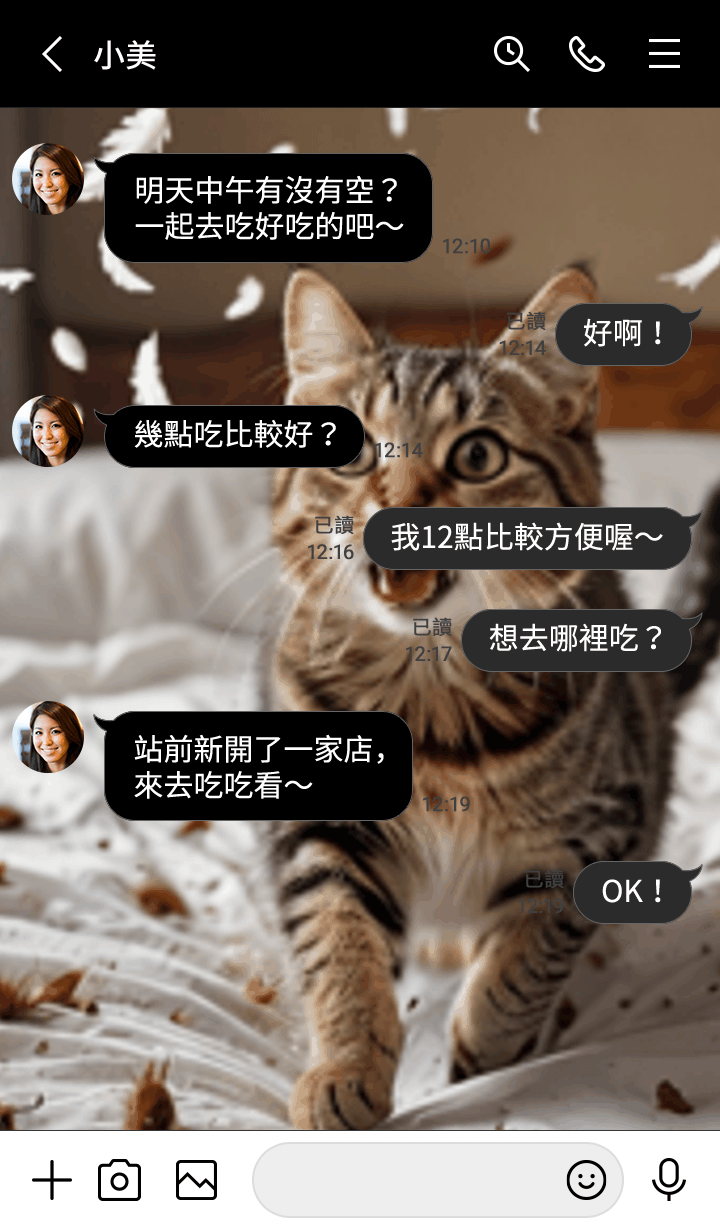Open the emoji sticker picker
The image size is (720, 1232).
pyautogui.click(x=586, y=1181)
